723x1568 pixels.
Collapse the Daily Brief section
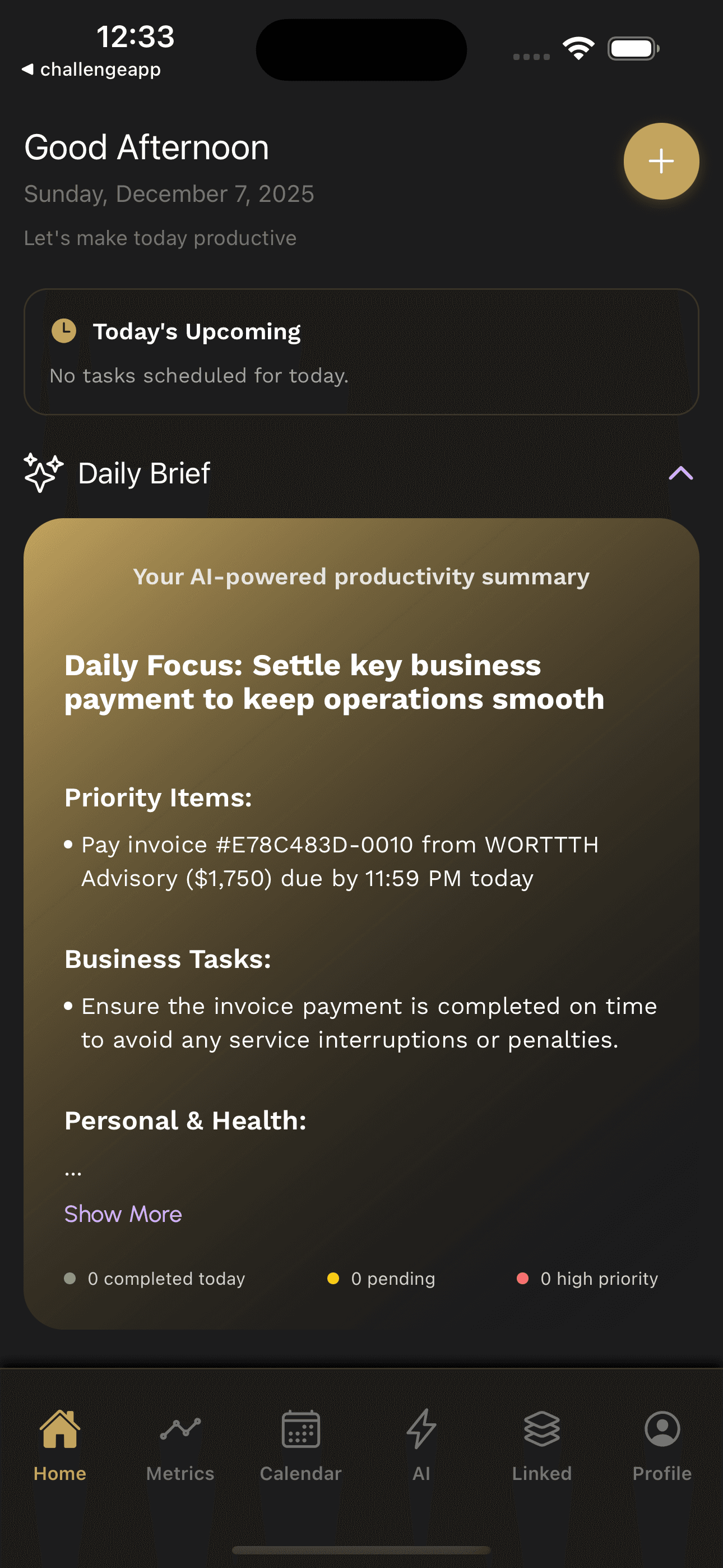tap(680, 473)
